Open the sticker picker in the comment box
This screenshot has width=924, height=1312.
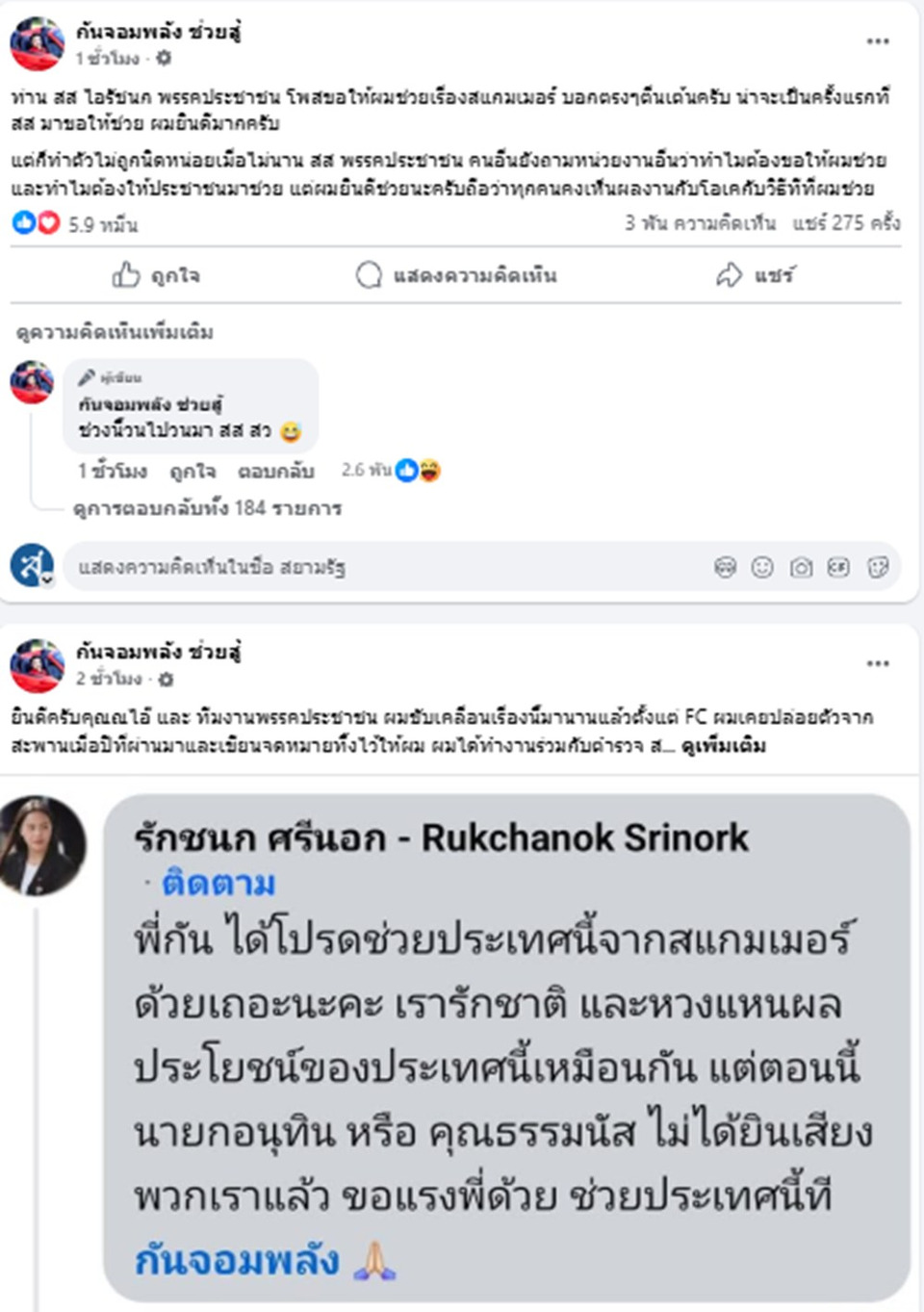point(877,568)
